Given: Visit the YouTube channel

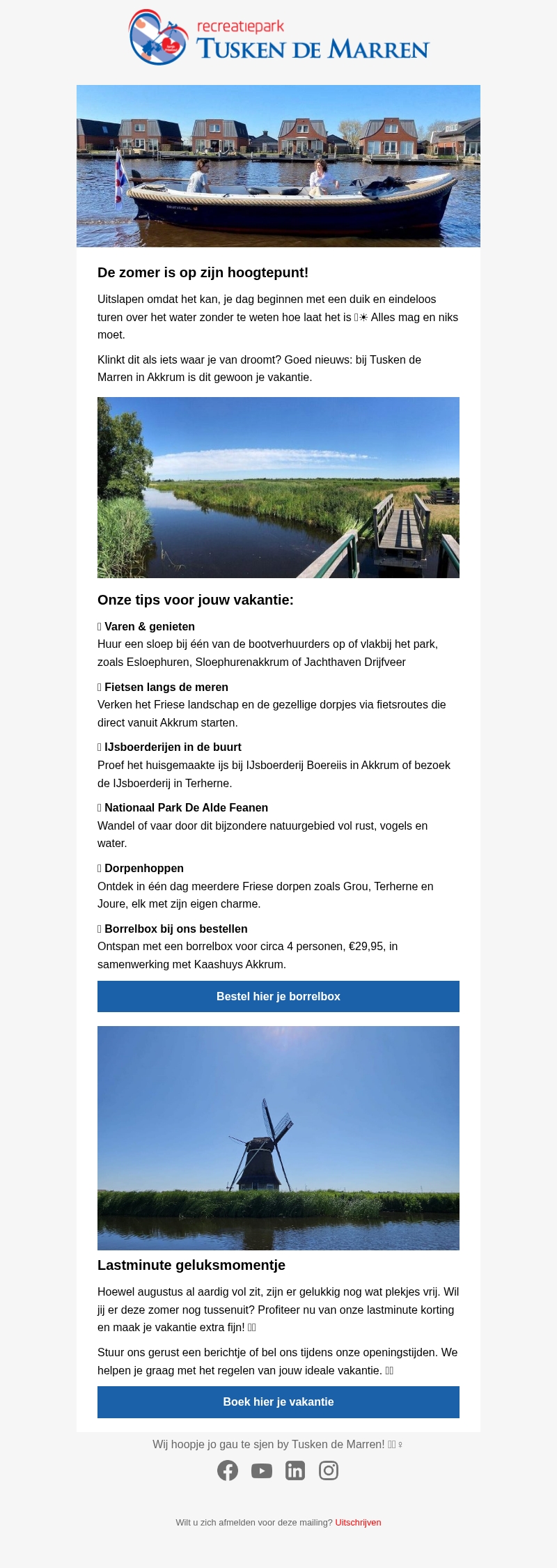Looking at the screenshot, I should tap(262, 1470).
